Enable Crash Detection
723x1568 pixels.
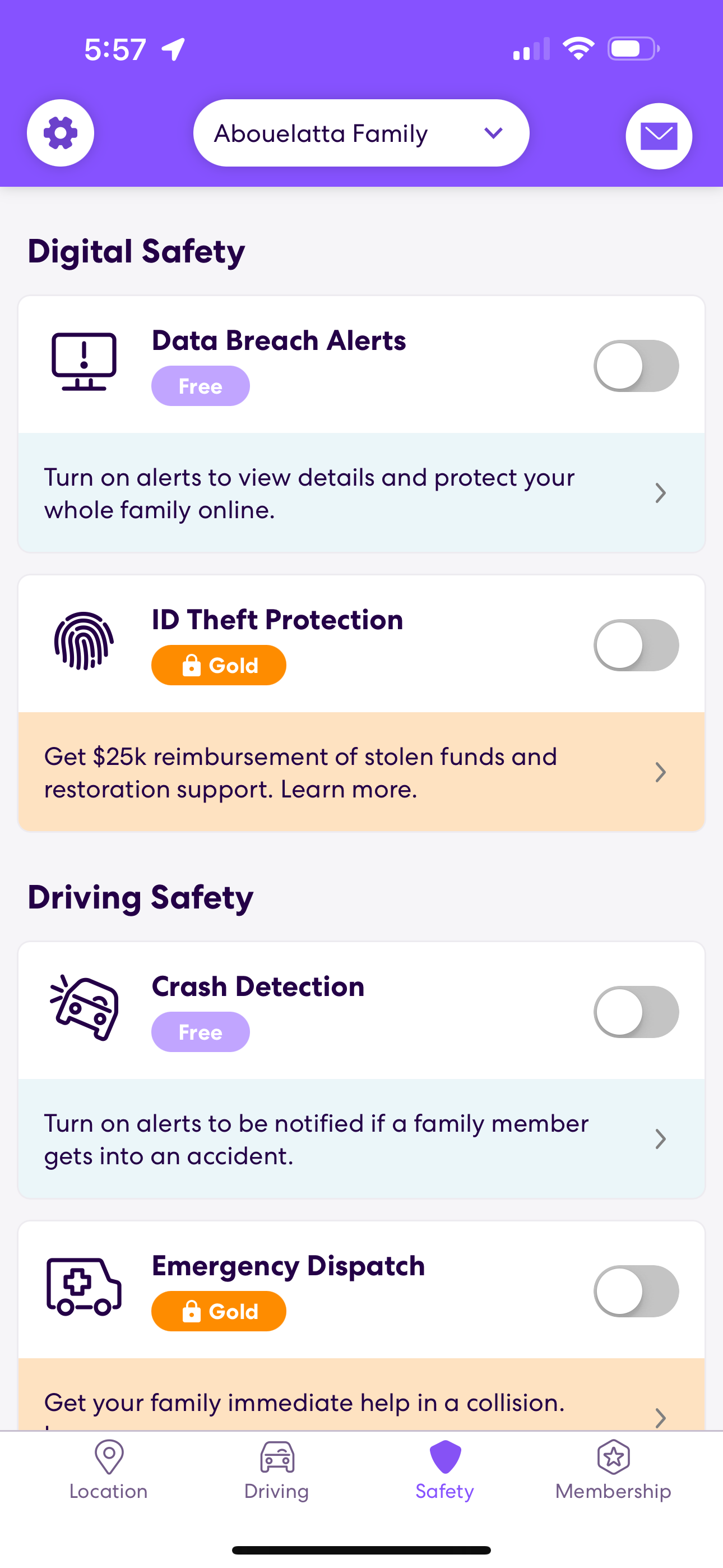click(636, 1011)
